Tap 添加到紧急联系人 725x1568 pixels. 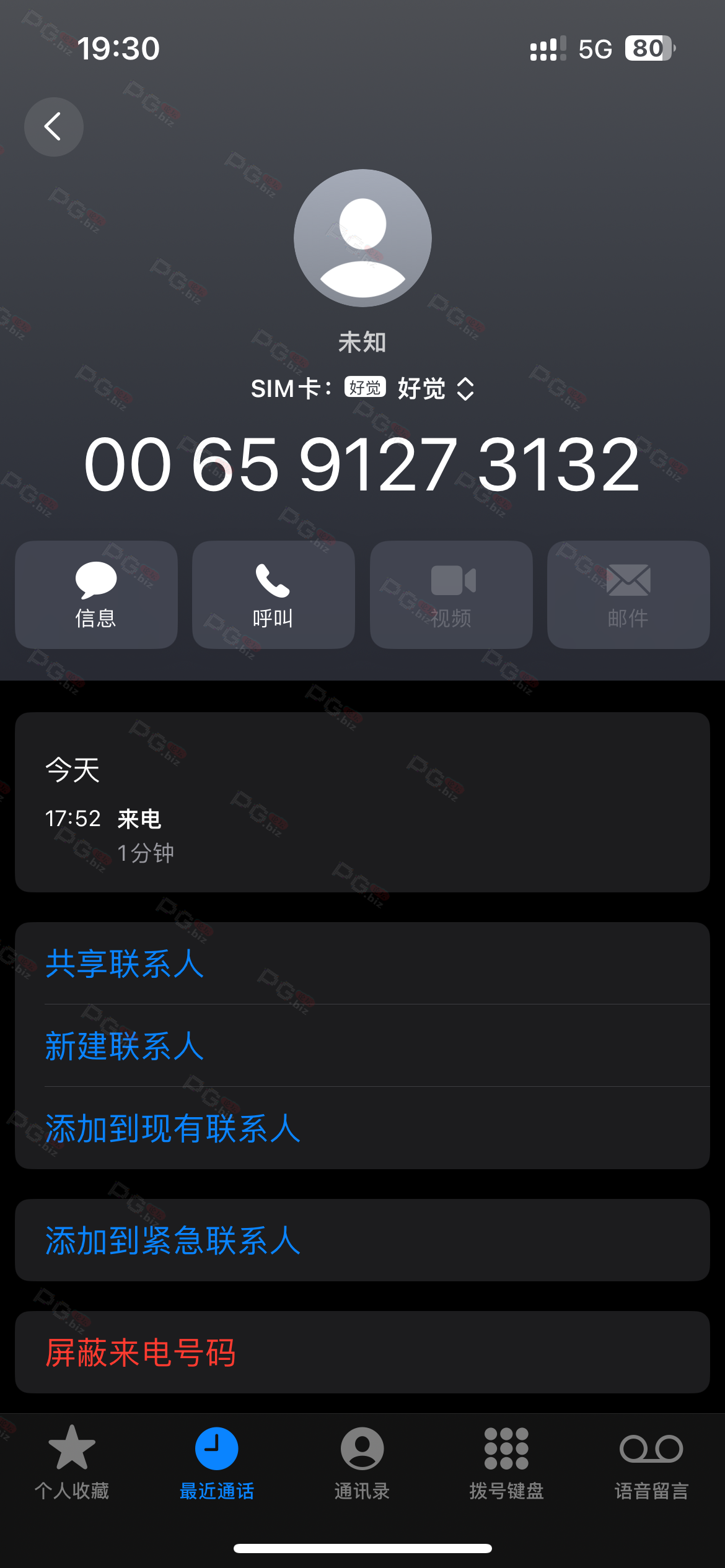point(172,1240)
